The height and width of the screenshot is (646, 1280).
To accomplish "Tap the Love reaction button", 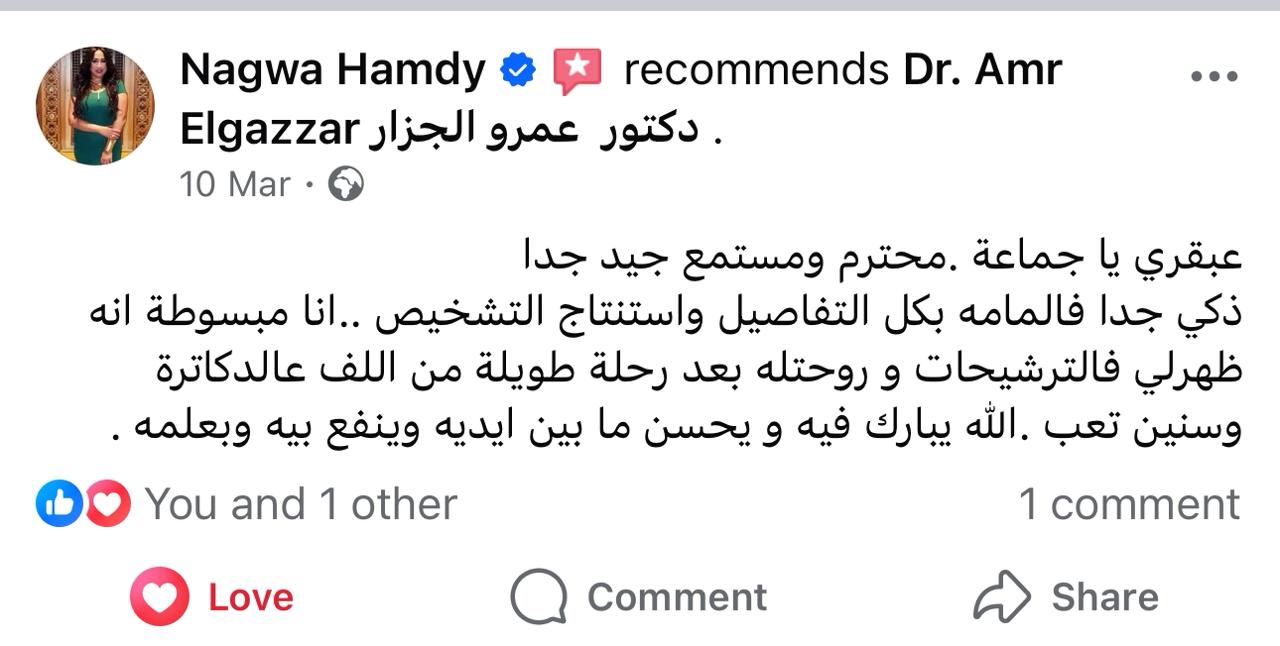I will (x=212, y=597).
